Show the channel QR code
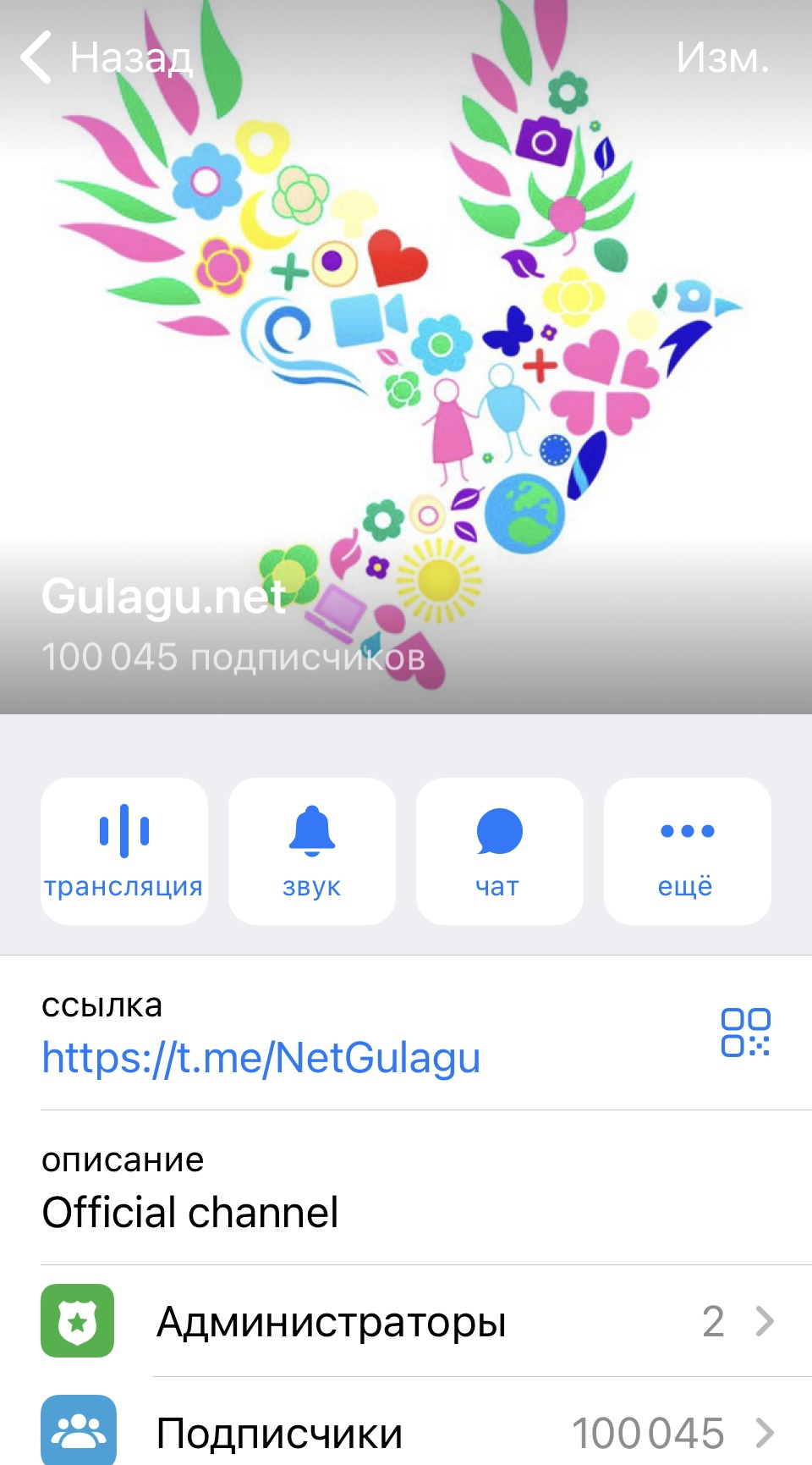Viewport: 812px width, 1465px height. point(745,1033)
